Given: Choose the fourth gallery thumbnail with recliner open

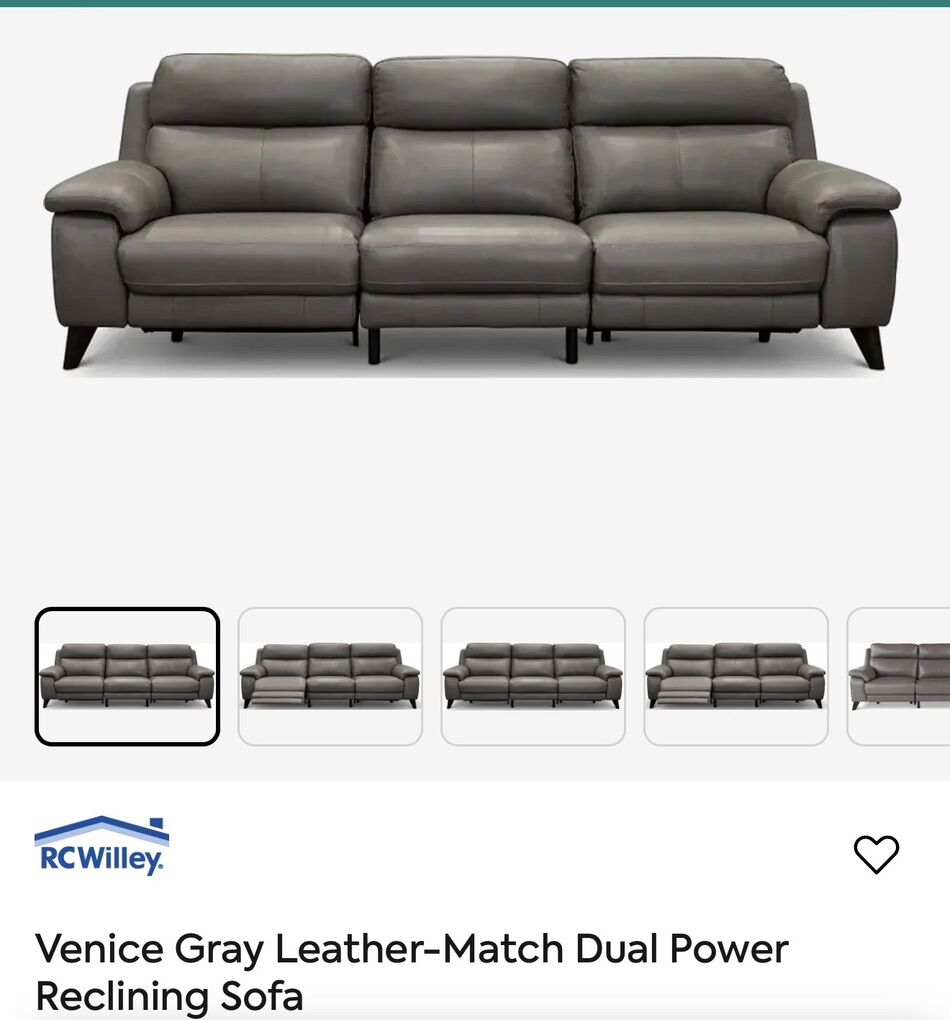Looking at the screenshot, I should pos(736,677).
